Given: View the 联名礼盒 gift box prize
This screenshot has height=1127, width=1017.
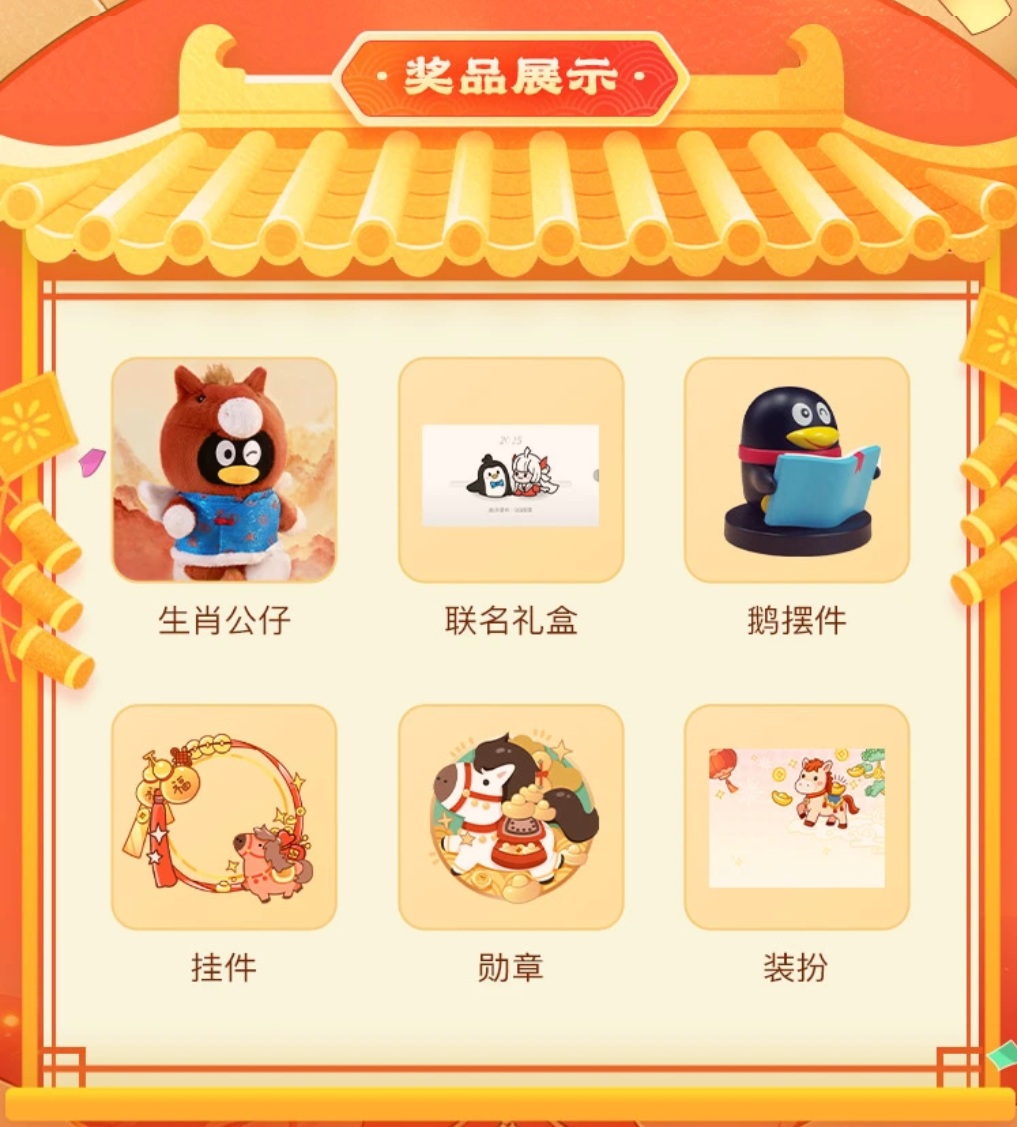Looking at the screenshot, I should click(511, 470).
